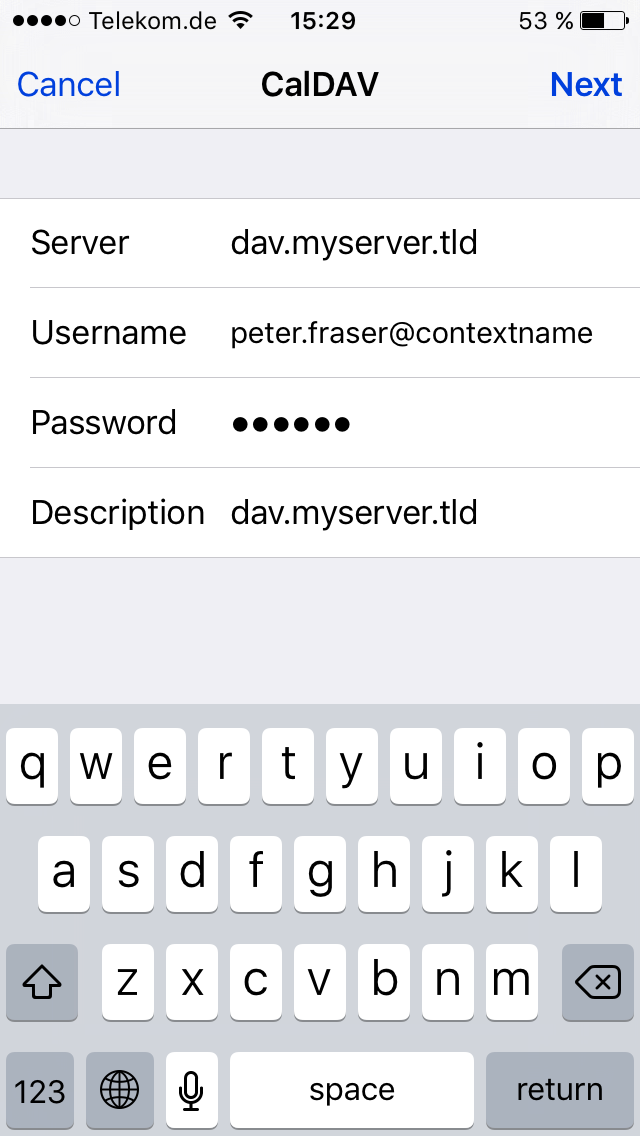Switch keyboard to numbers with 123

click(40, 1090)
